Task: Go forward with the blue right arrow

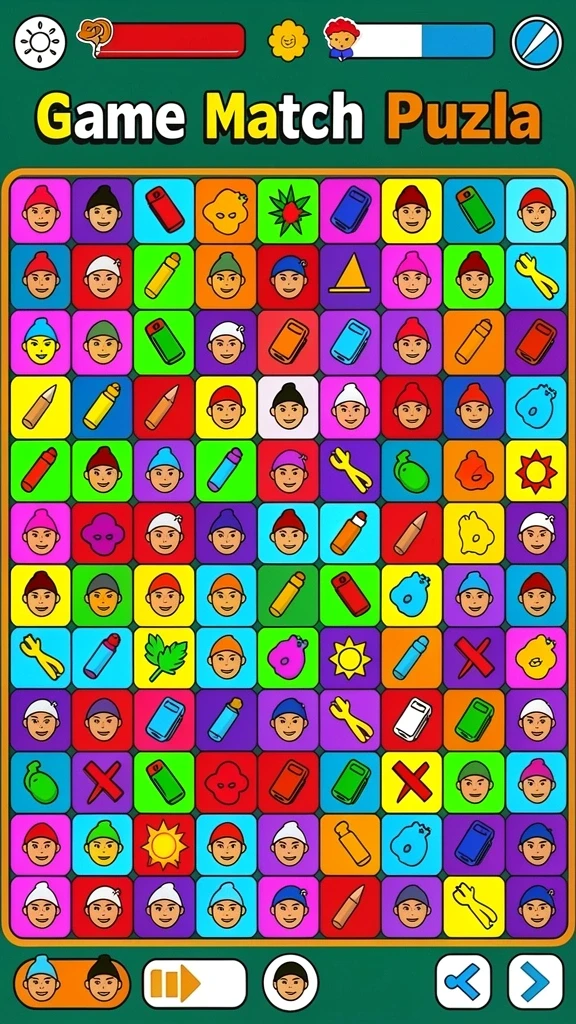Action: pyautogui.click(x=536, y=982)
